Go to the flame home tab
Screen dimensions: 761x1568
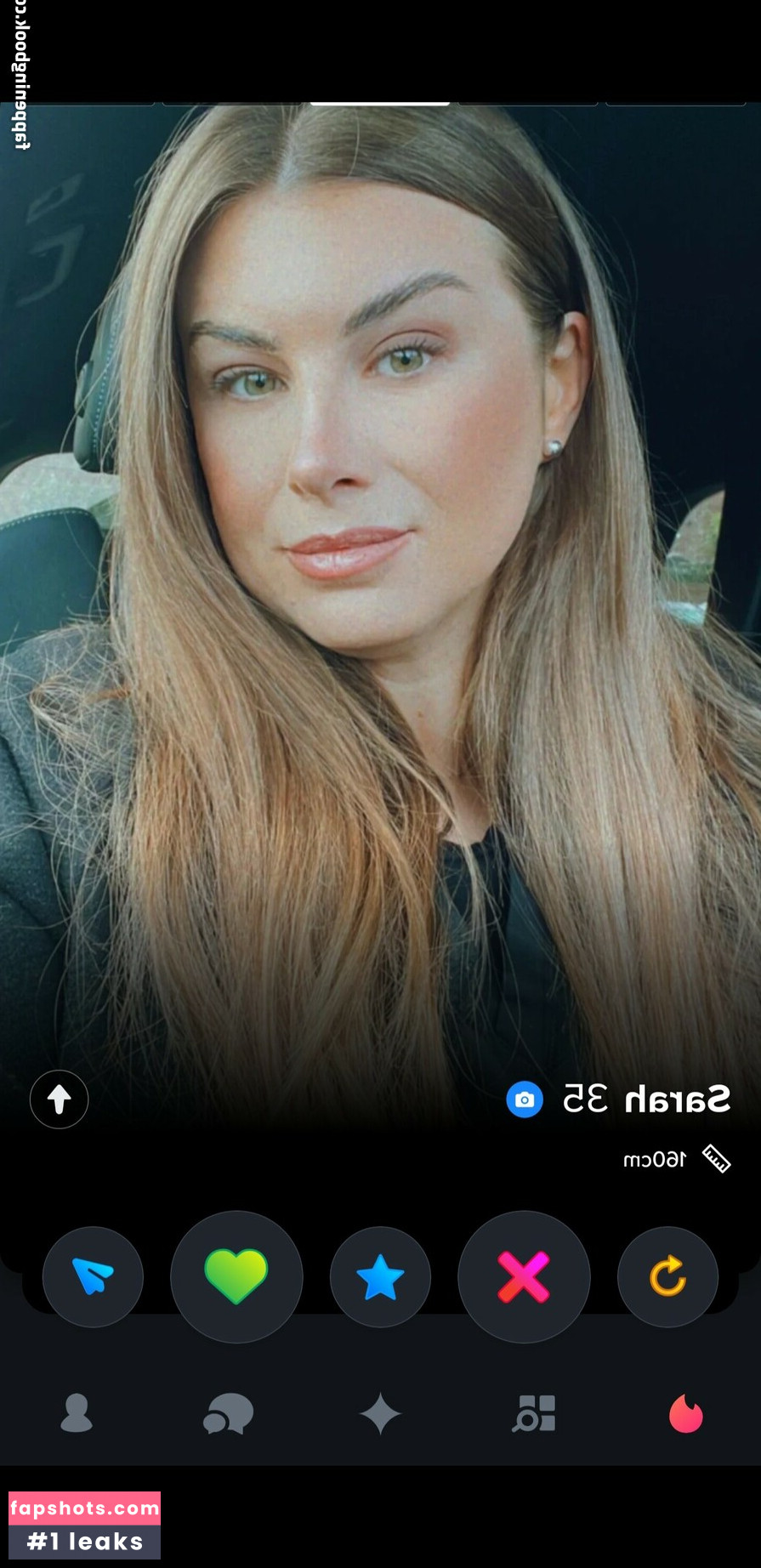[x=685, y=1414]
